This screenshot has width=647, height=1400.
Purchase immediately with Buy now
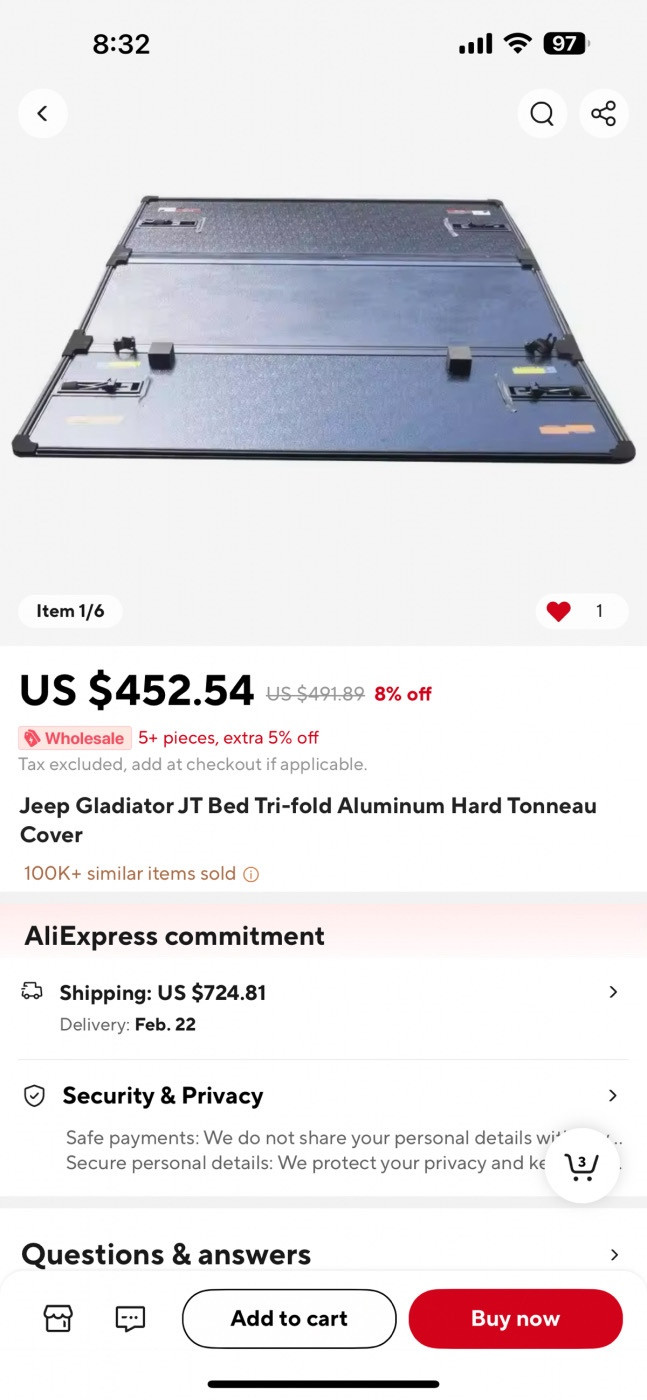[x=515, y=1319]
